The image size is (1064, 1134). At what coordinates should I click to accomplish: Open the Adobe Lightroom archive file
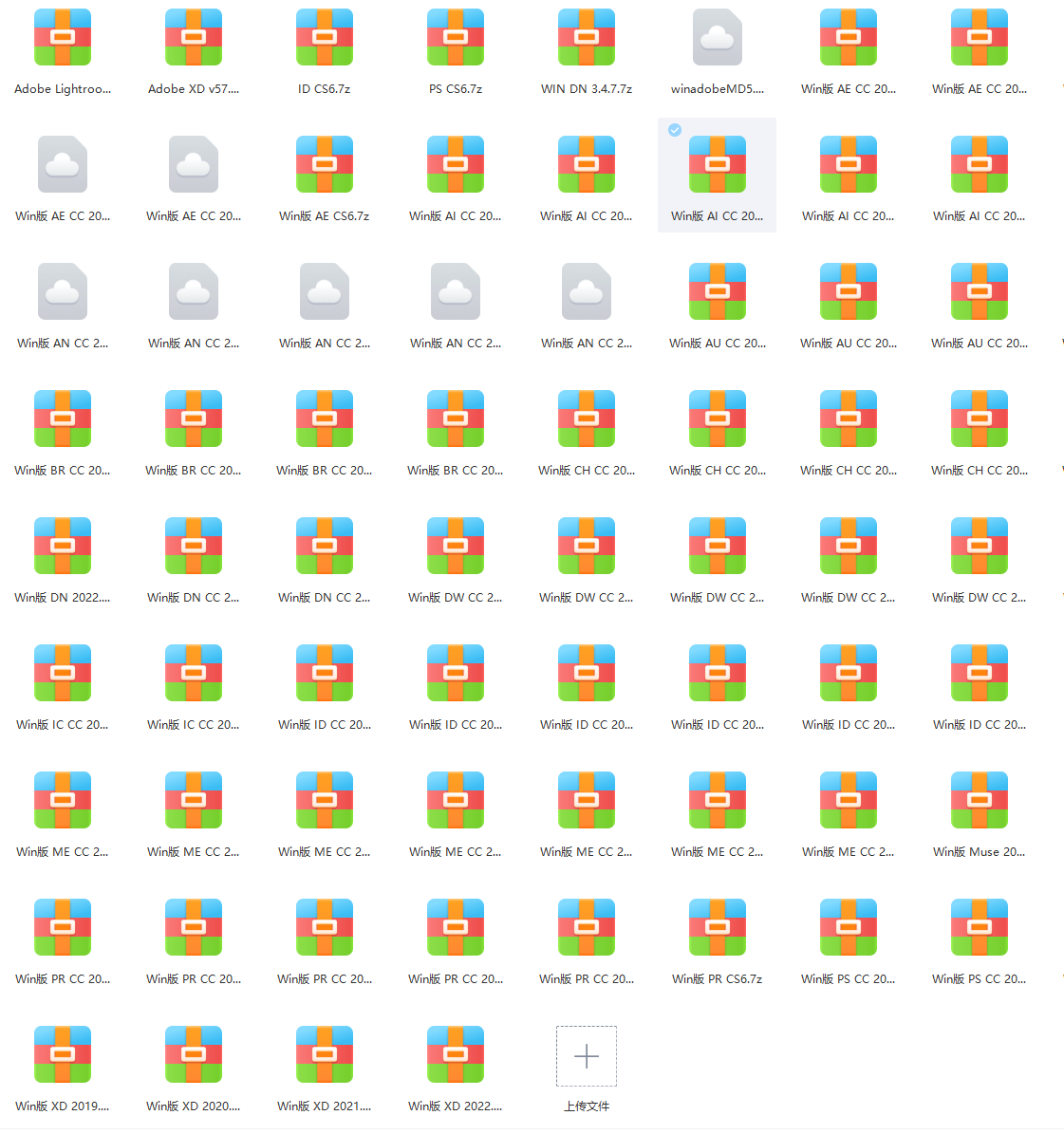click(63, 38)
